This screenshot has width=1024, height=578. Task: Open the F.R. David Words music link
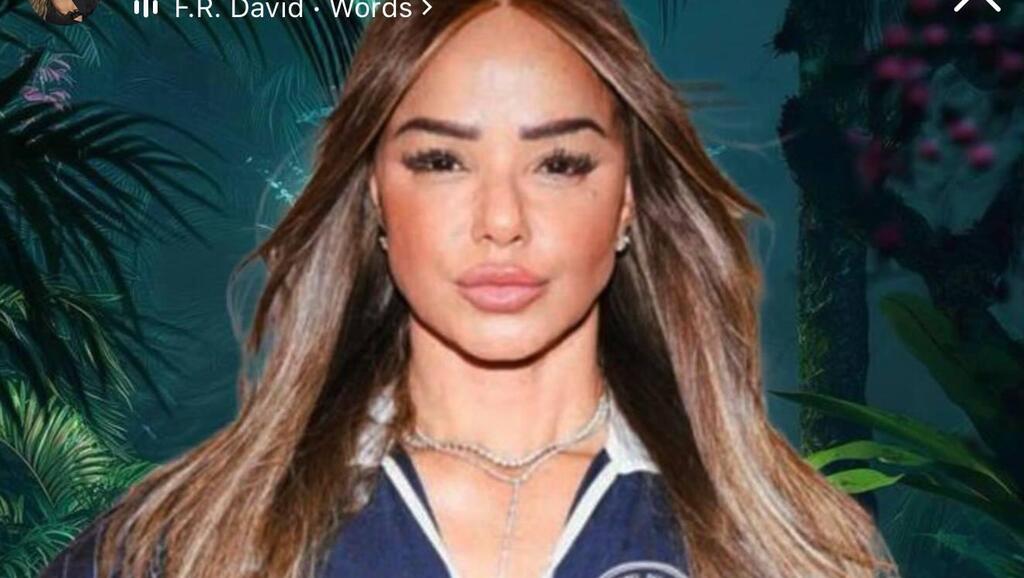(x=292, y=10)
